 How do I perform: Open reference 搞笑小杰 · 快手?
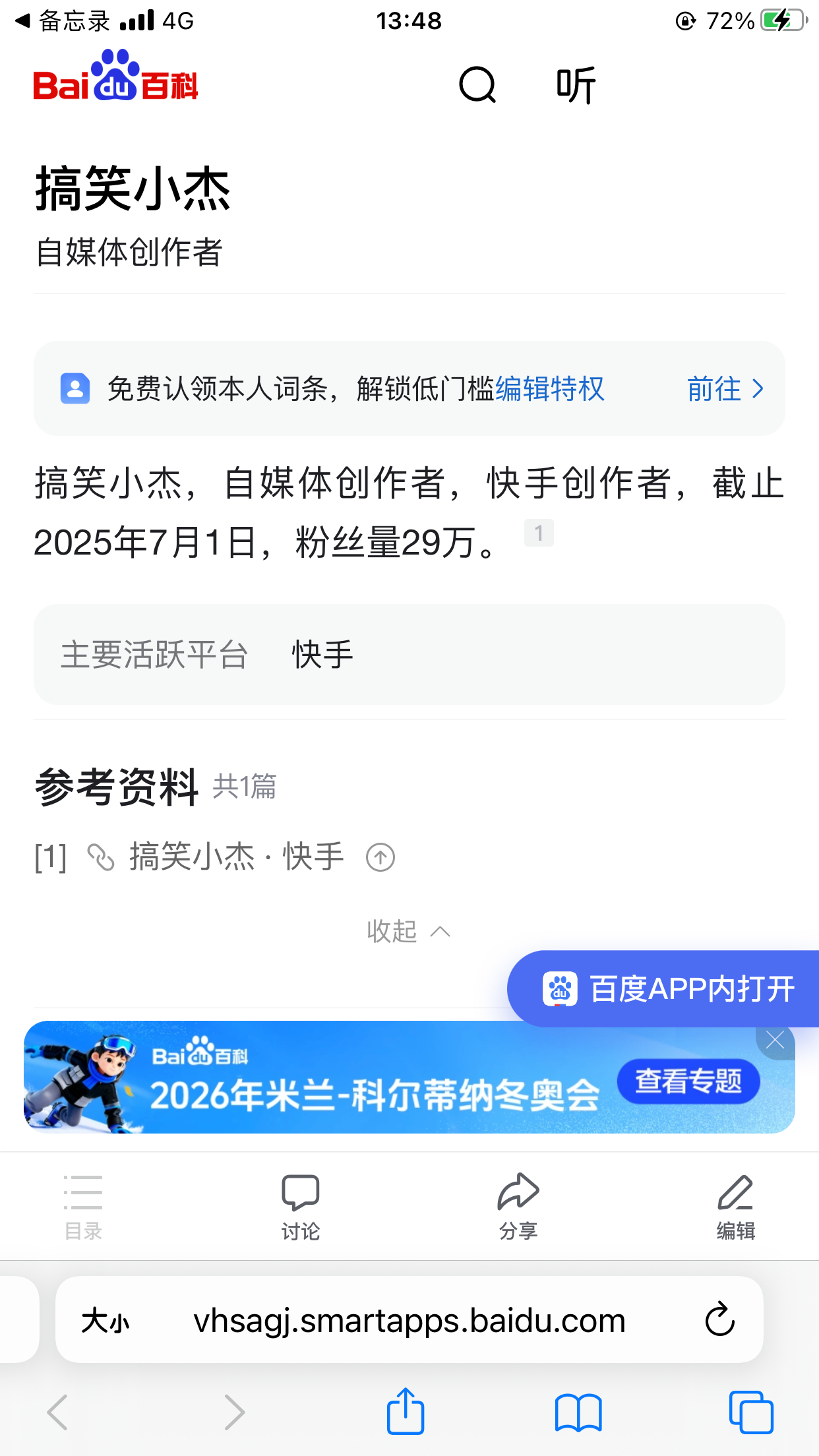pos(236,857)
